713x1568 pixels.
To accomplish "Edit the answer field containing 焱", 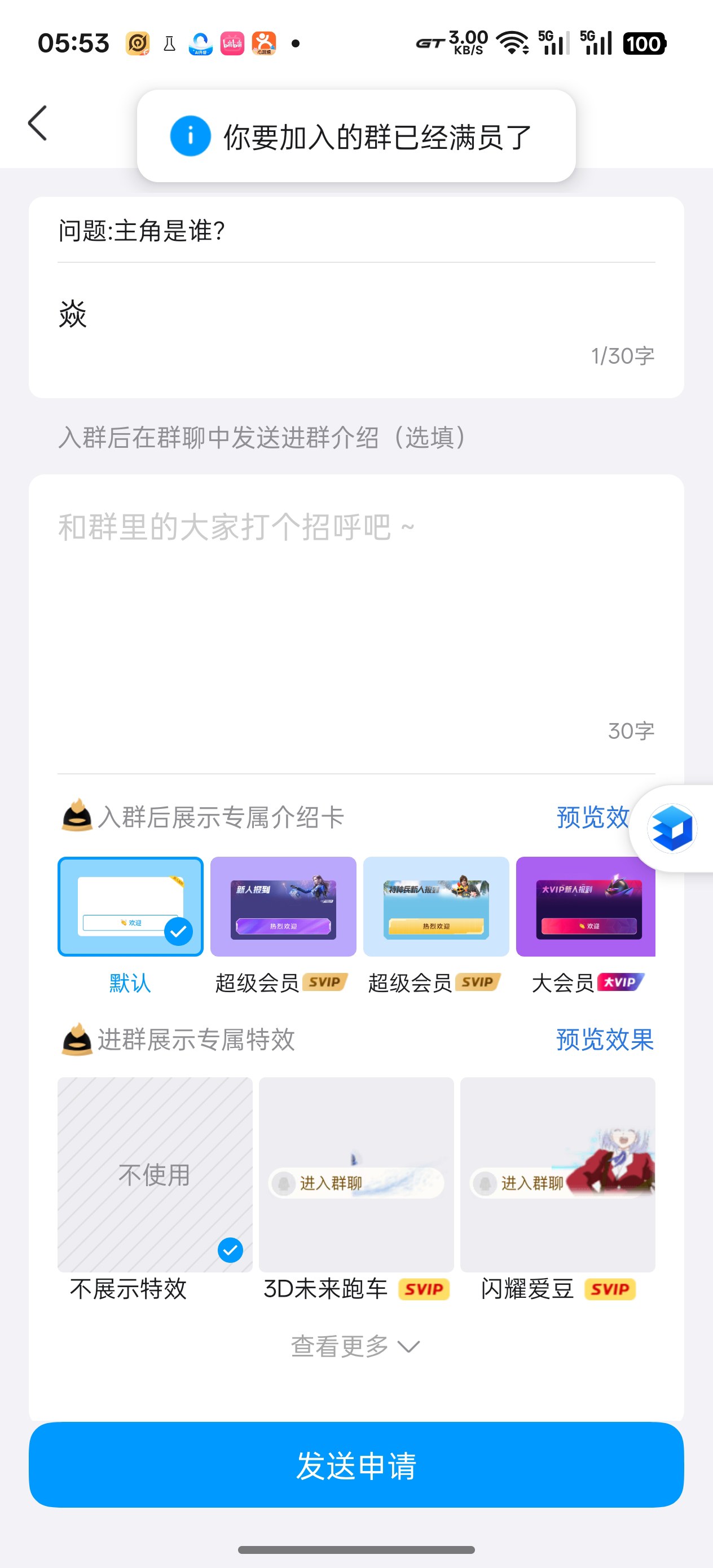I will coord(356,315).
